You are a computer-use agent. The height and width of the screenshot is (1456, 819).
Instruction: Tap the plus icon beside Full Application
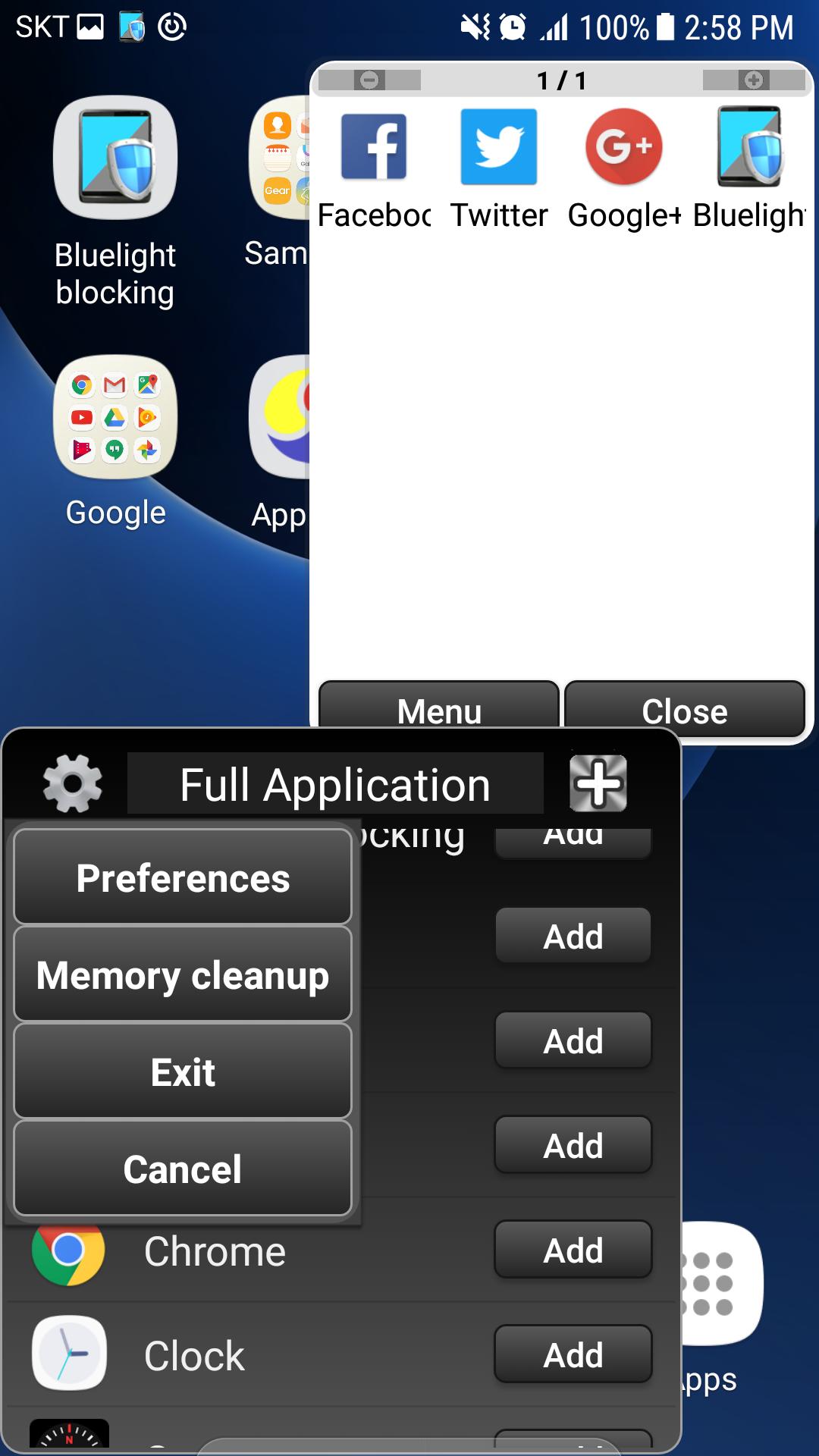click(x=598, y=783)
